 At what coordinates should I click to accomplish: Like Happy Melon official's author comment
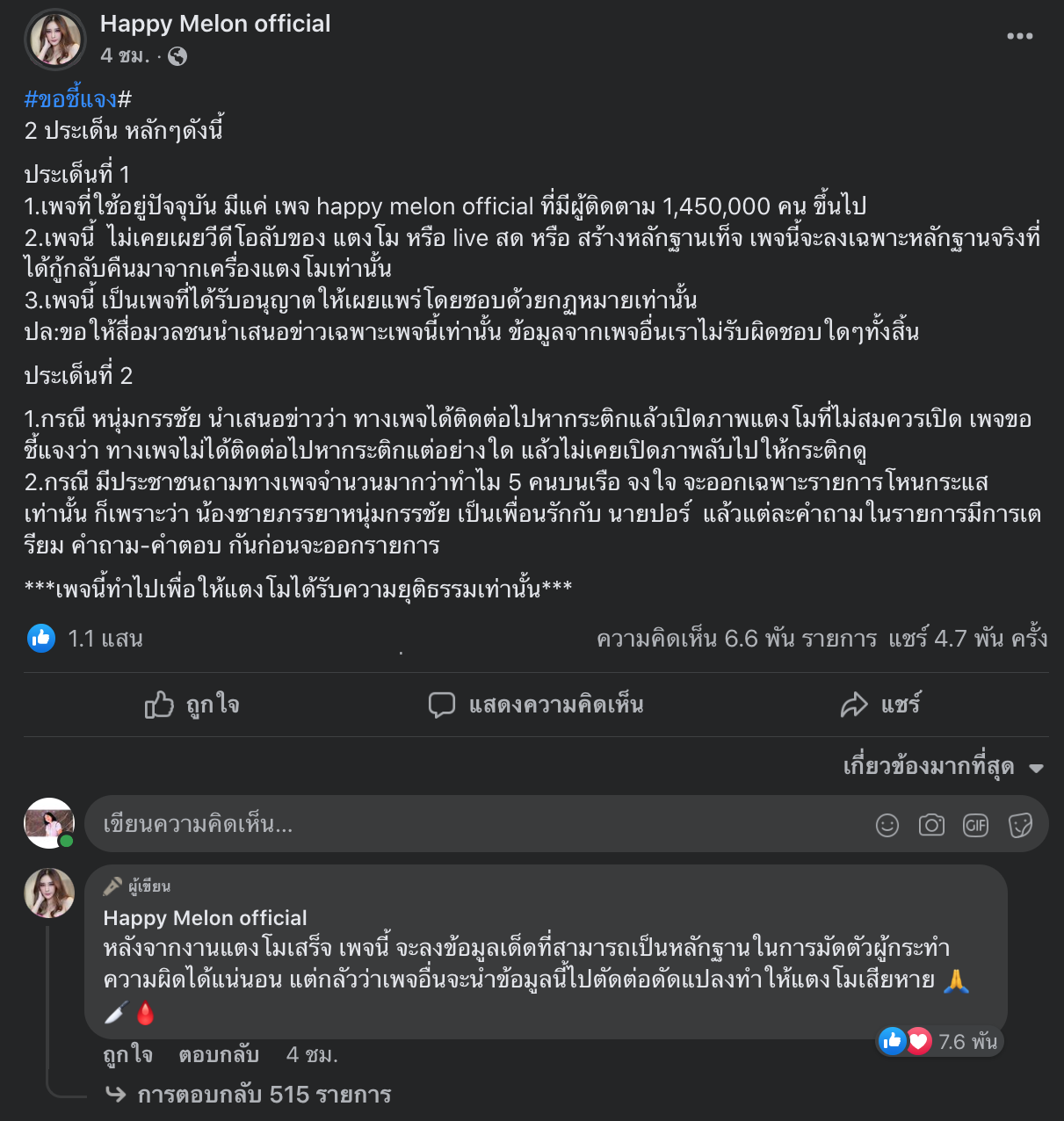coord(127,1054)
